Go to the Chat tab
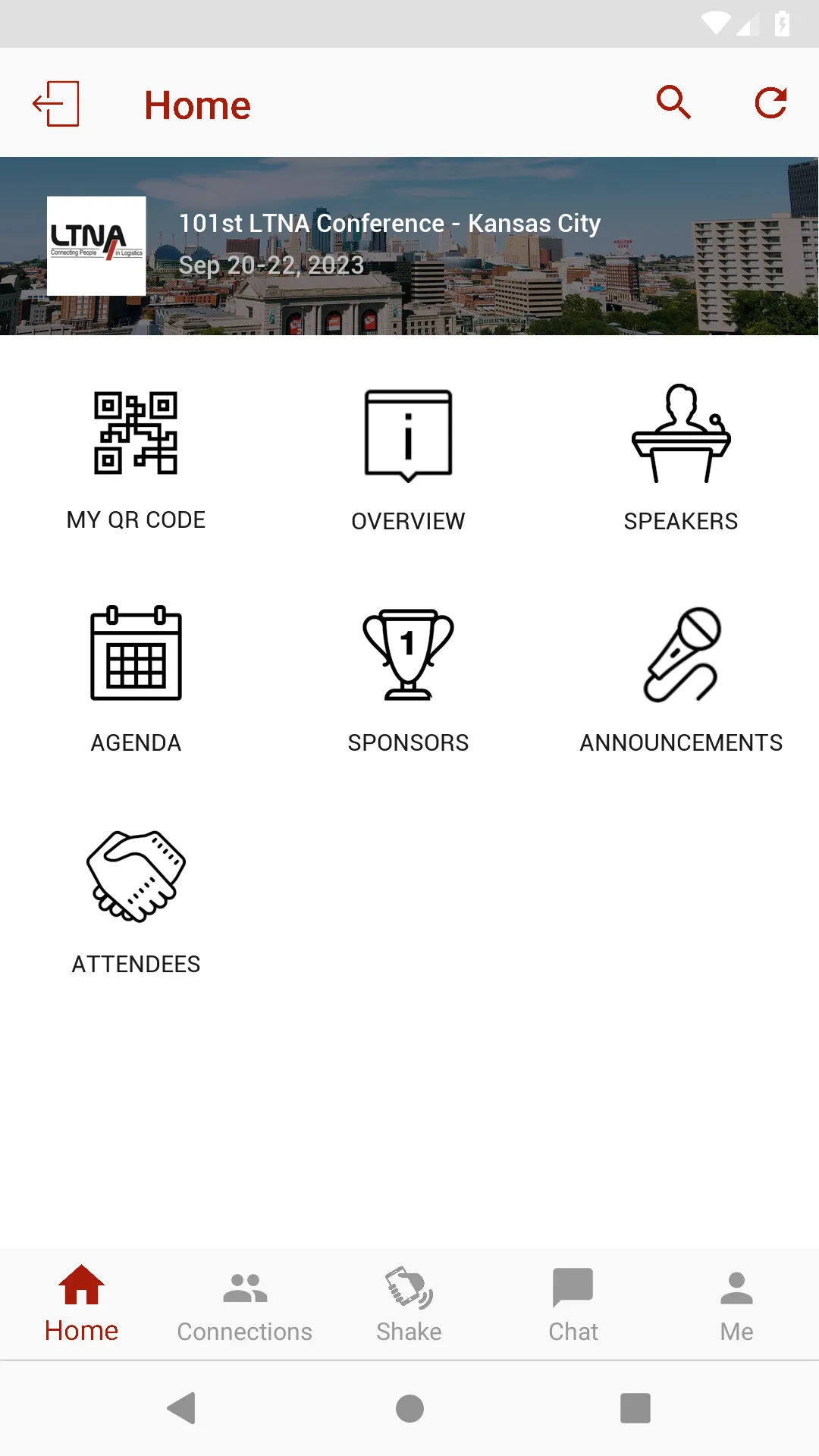The image size is (819, 1456). pyautogui.click(x=573, y=1304)
